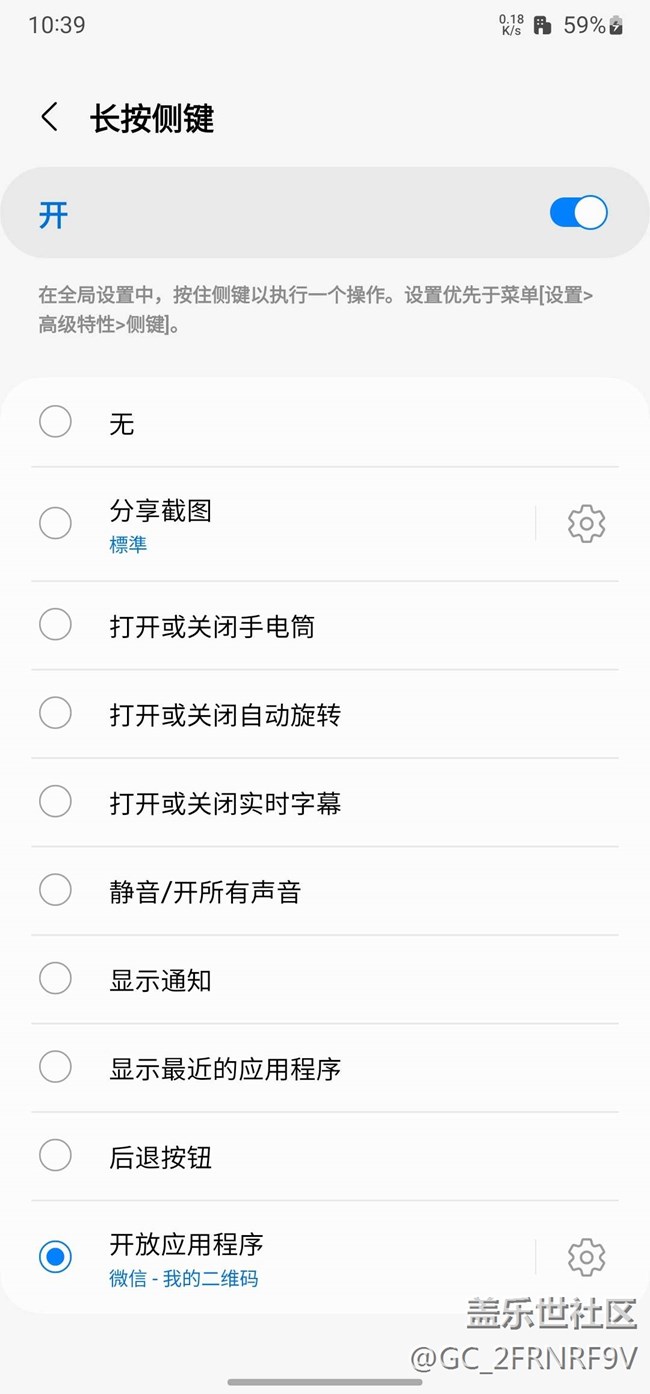Pick the 后退按钮 option
This screenshot has height=1394, width=650.
55,1156
